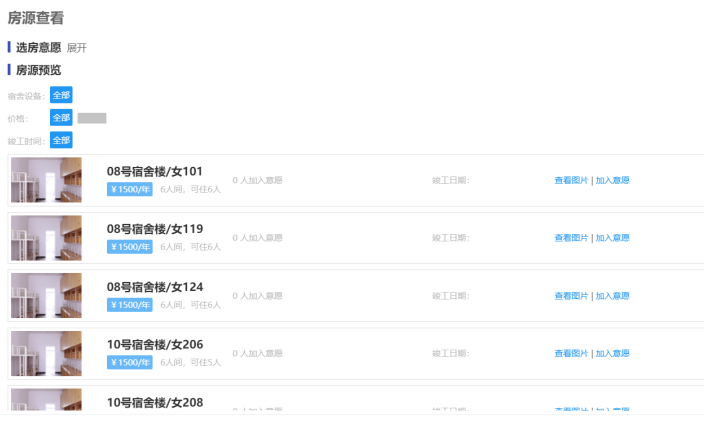Open 查看图片 for 08号宿舍楼/女124
The height and width of the screenshot is (440, 704).
click(571, 297)
